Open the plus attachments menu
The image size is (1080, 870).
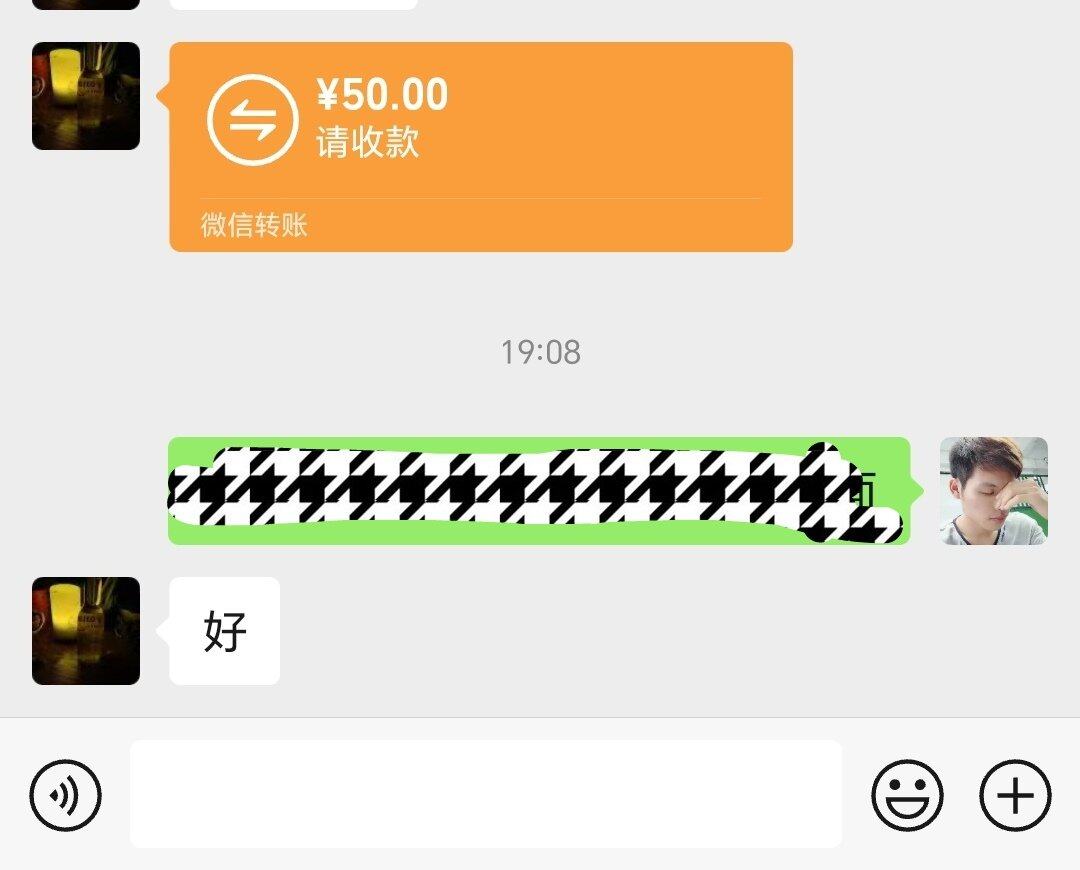tap(1014, 795)
